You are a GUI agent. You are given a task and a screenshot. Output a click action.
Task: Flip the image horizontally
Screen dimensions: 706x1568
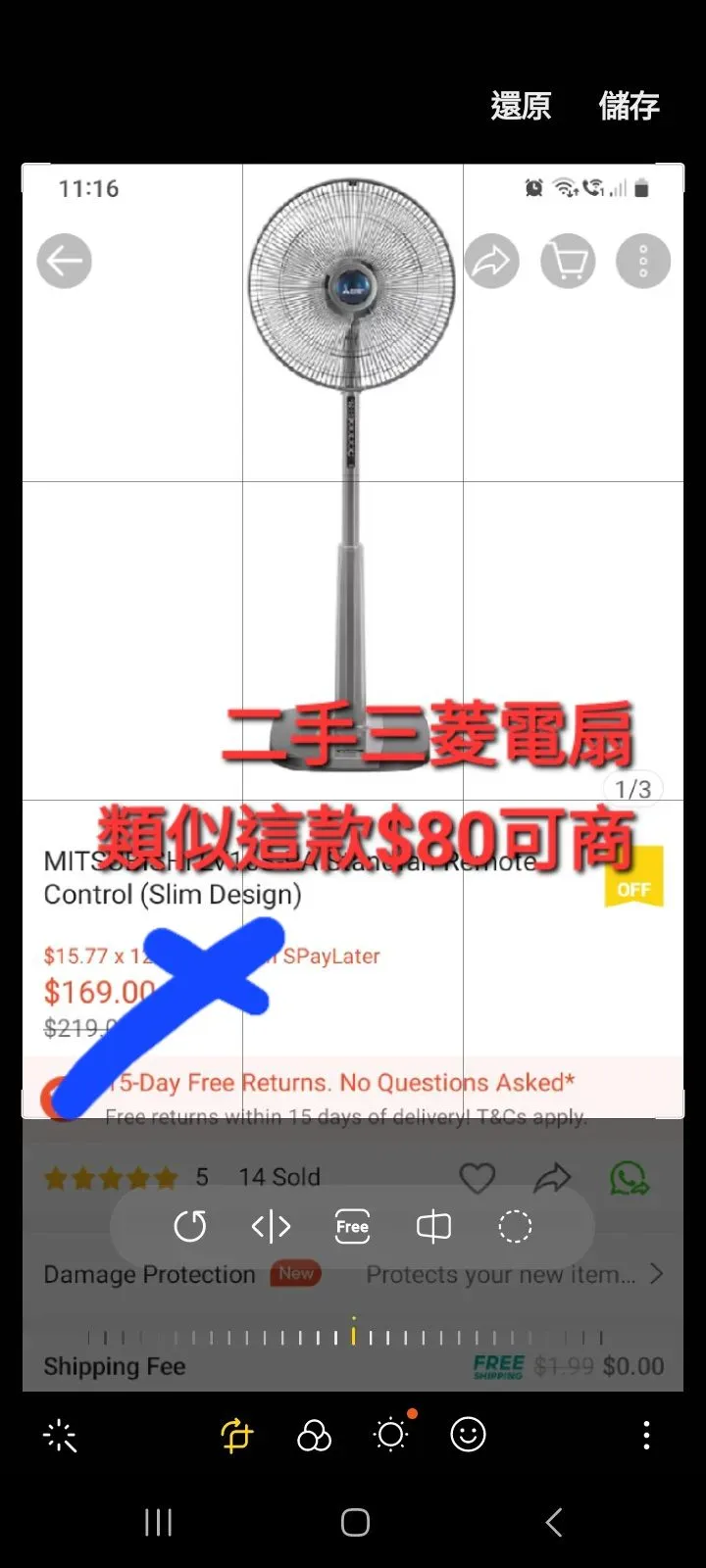point(272,1226)
